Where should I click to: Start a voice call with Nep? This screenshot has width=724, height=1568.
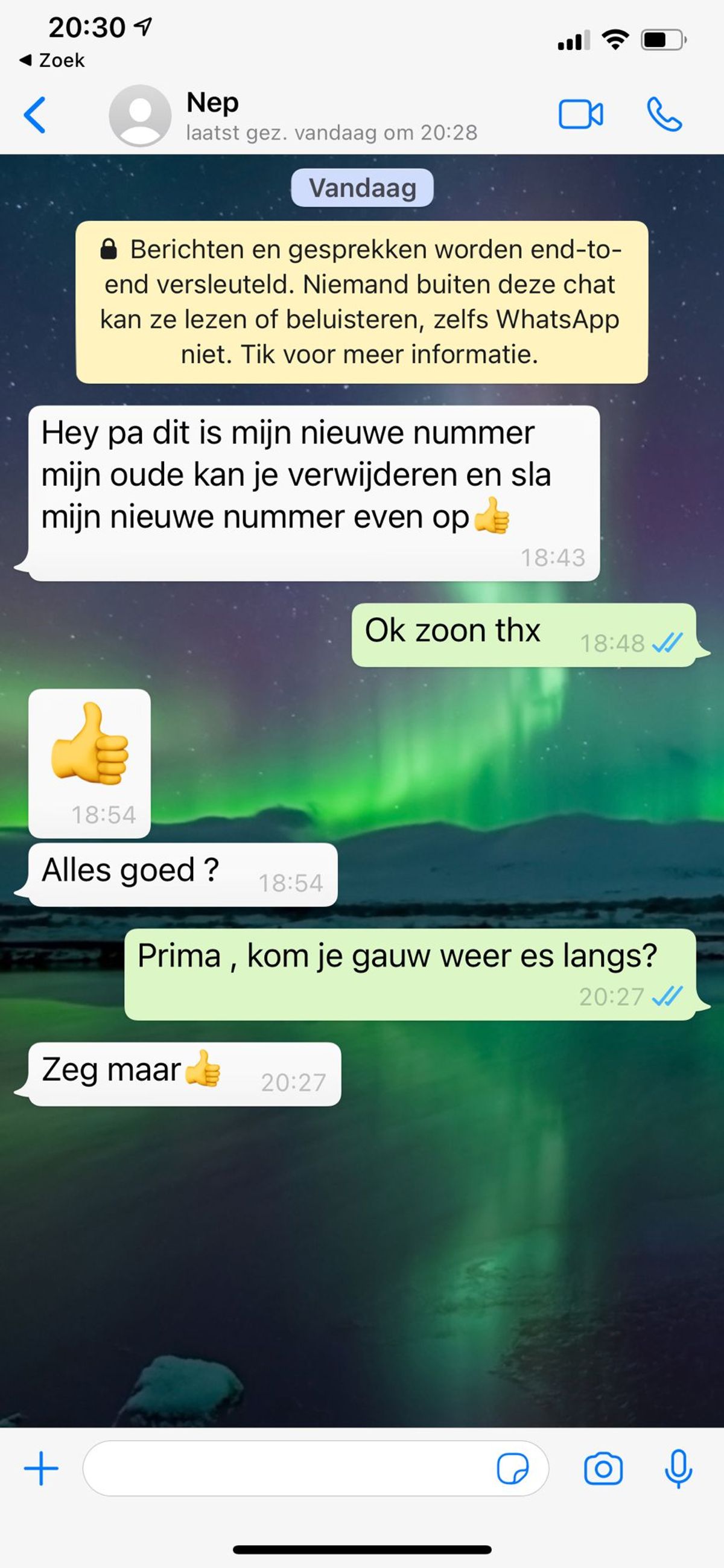coord(664,115)
